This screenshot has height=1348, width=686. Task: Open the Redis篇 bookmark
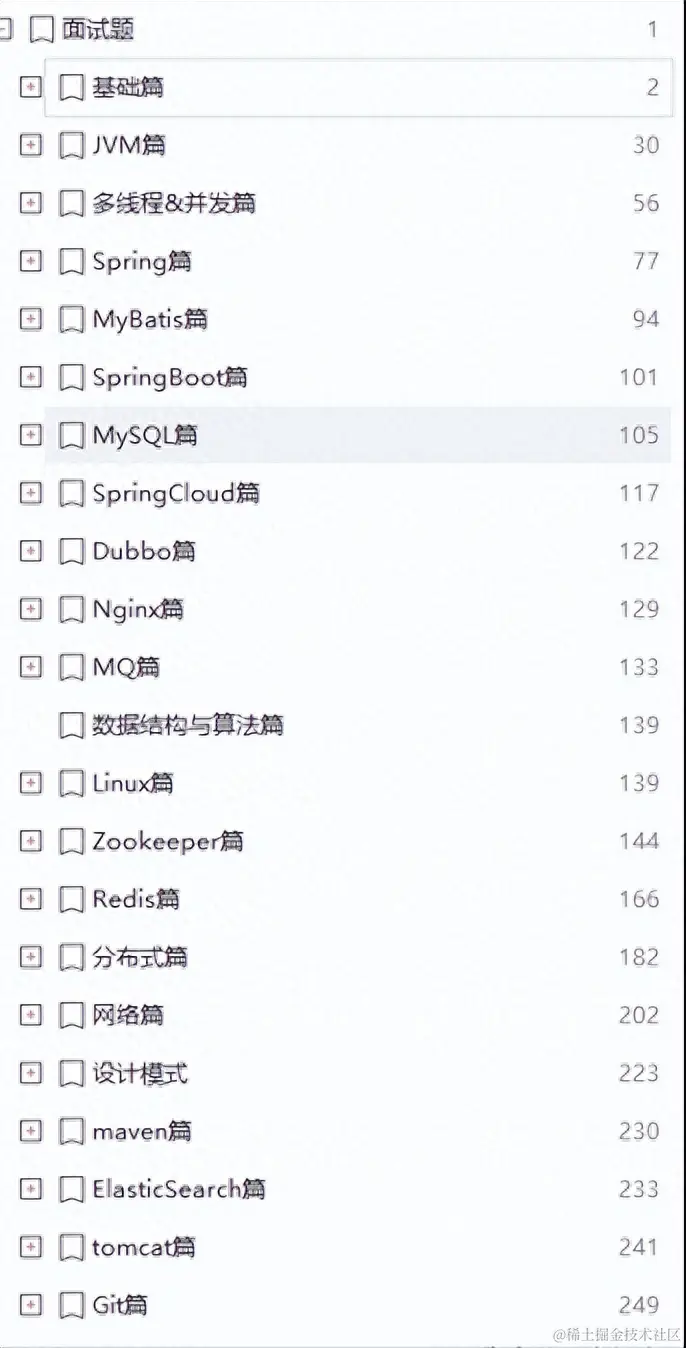pos(135,899)
